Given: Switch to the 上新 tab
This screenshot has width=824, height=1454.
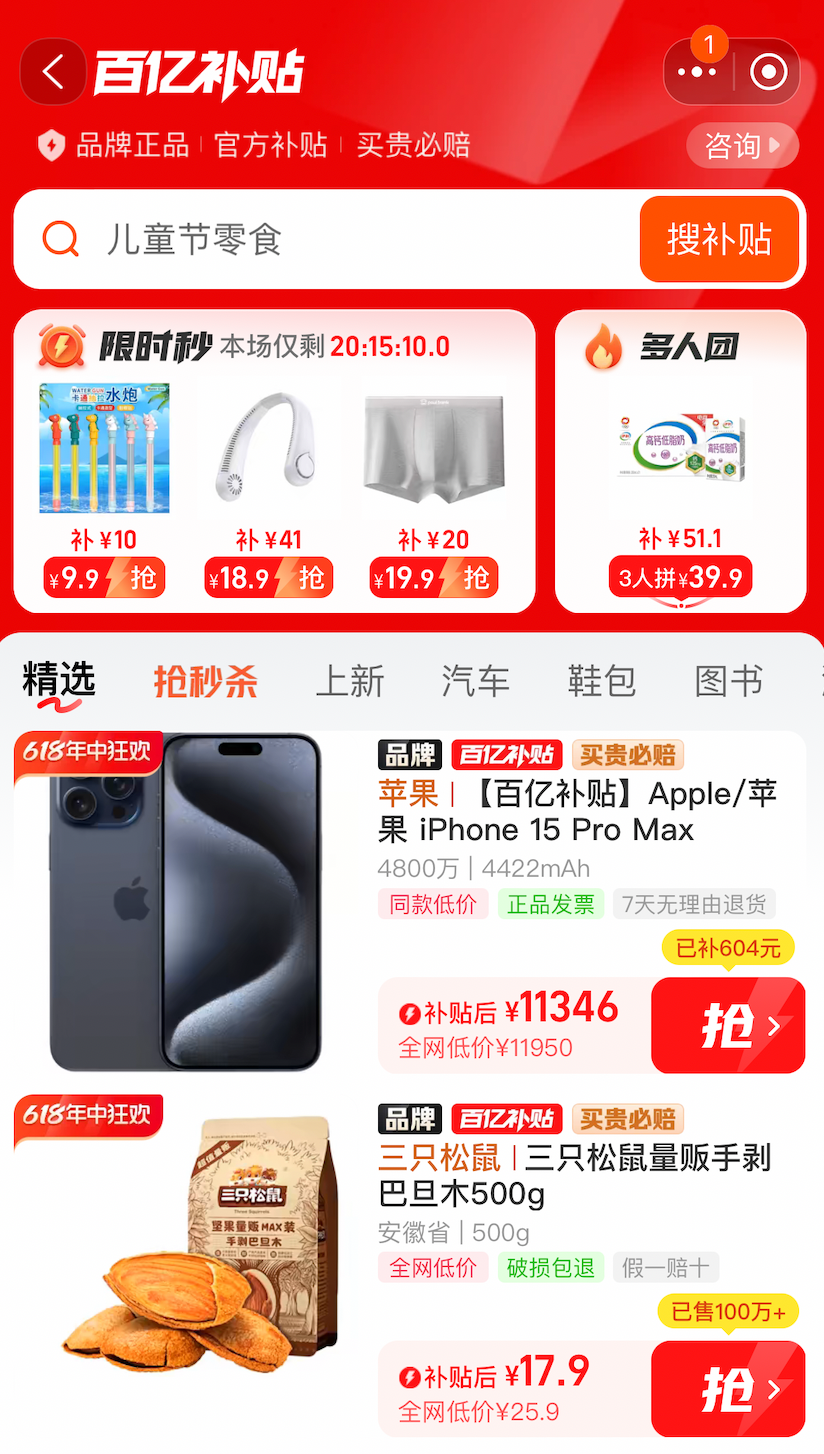Looking at the screenshot, I should point(350,682).
